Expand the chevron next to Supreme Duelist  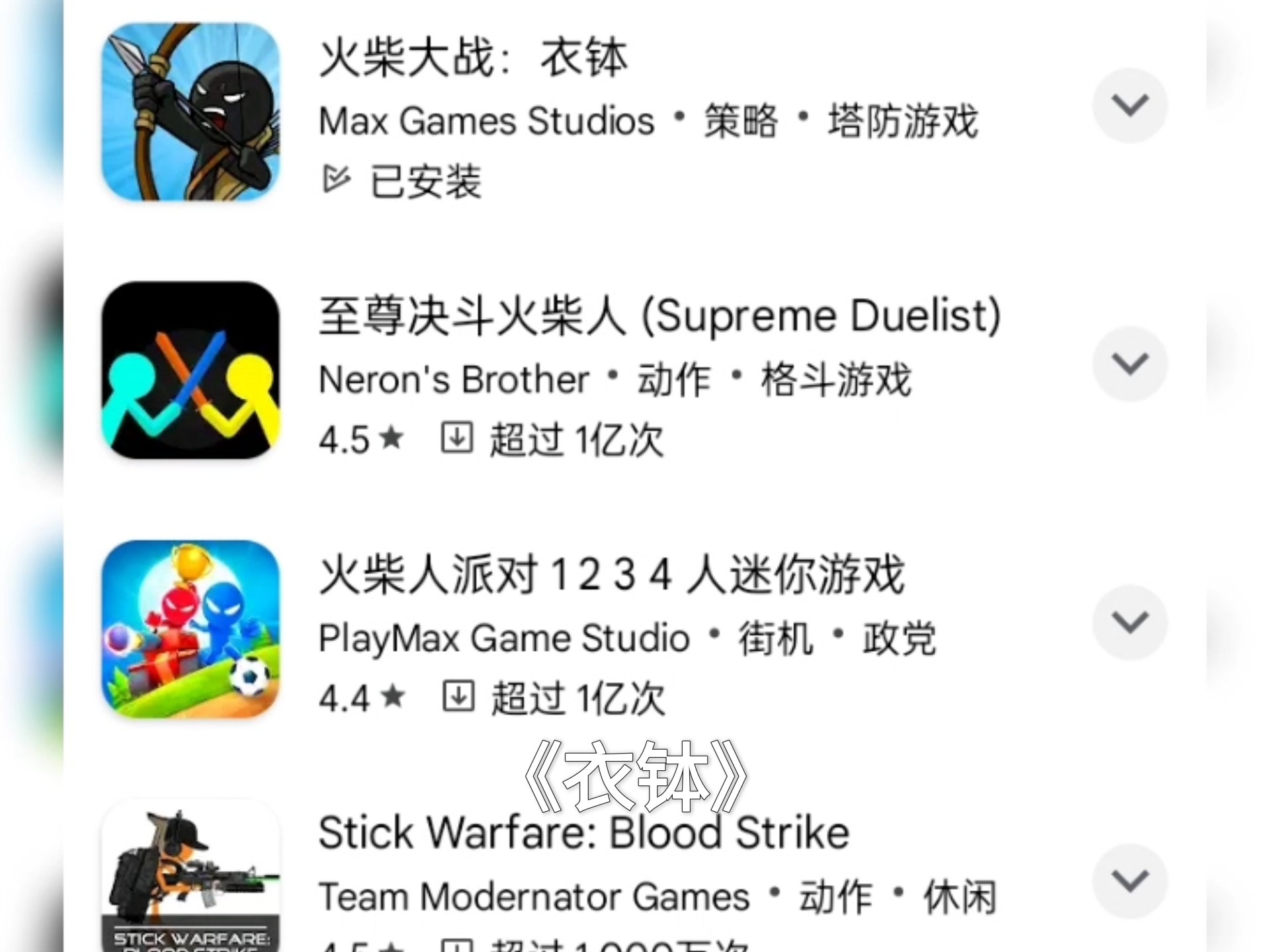(1129, 364)
